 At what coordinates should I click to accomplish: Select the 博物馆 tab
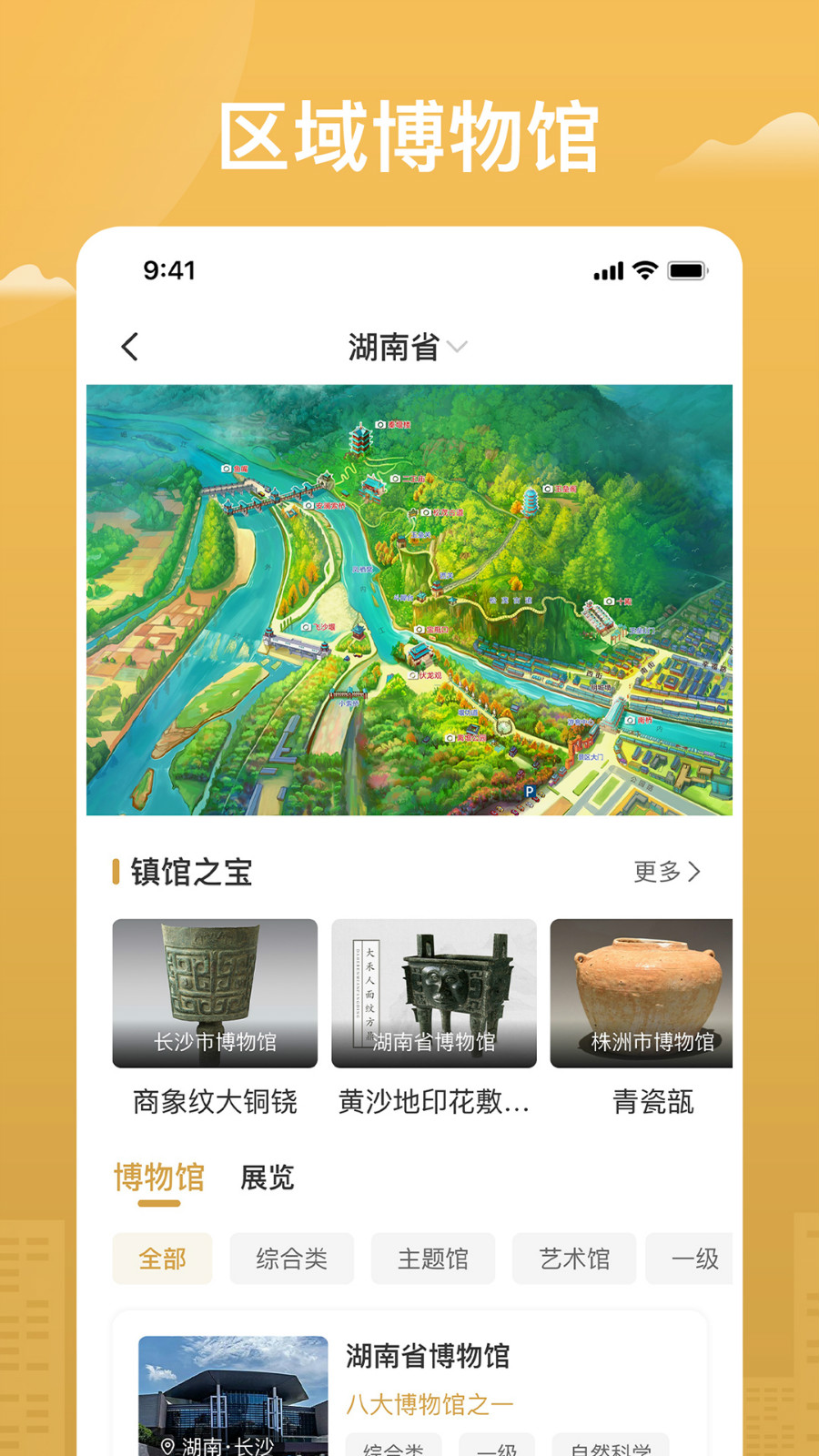tap(160, 1178)
